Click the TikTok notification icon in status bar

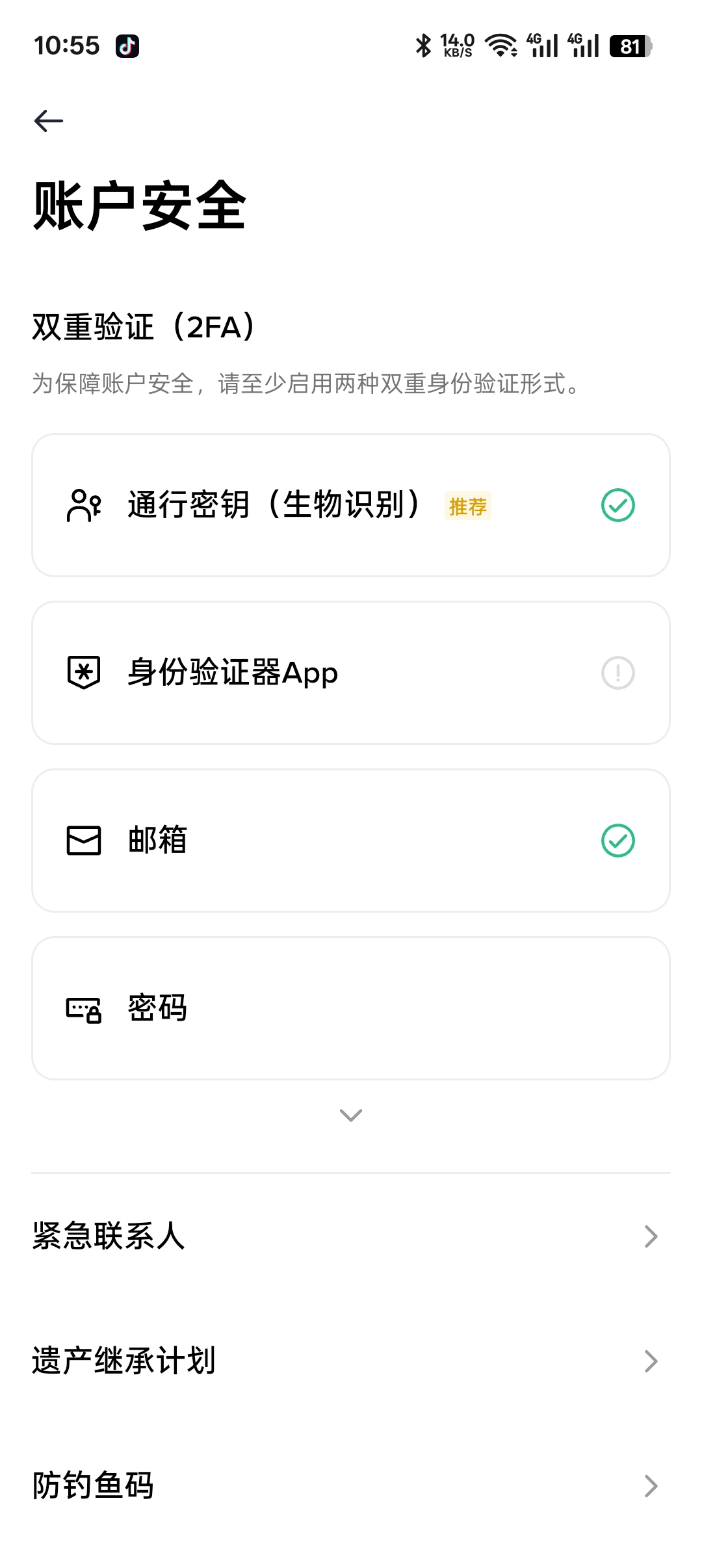coord(127,46)
